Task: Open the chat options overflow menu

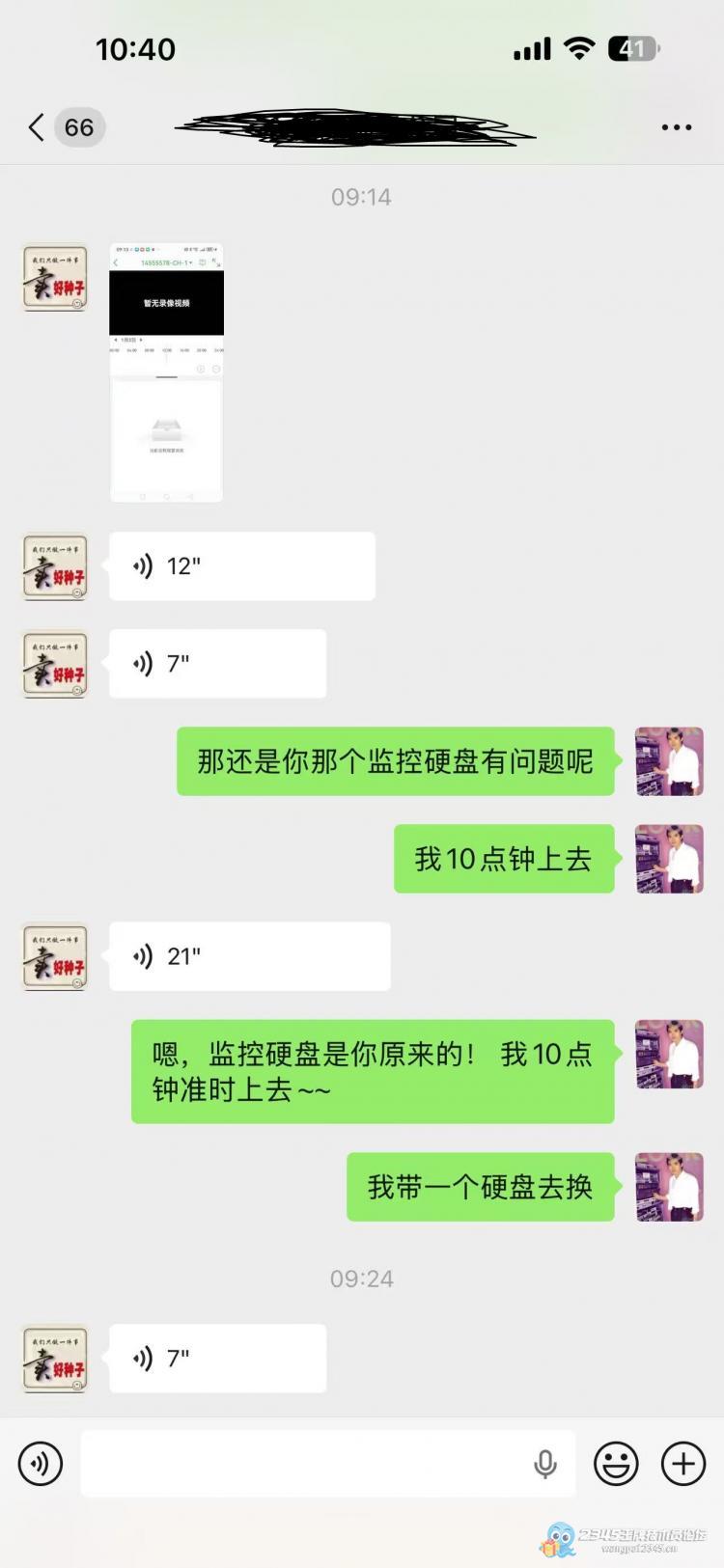Action: 676,127
